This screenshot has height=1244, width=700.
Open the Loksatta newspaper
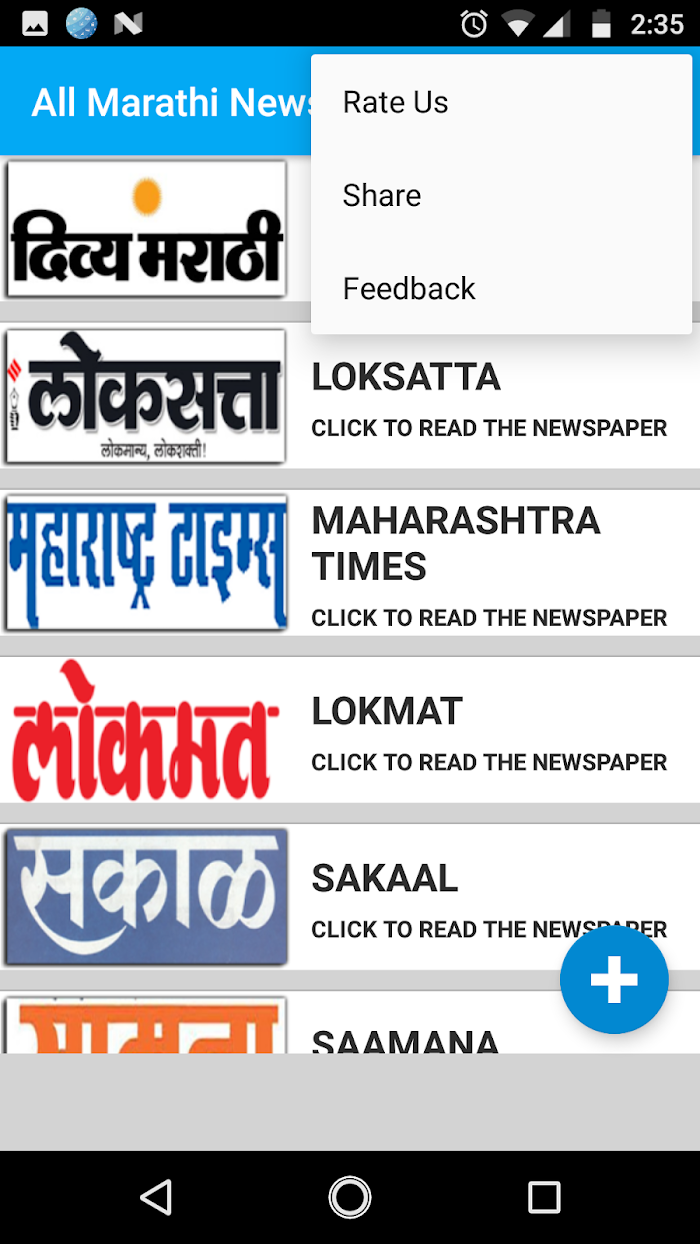(x=350, y=397)
